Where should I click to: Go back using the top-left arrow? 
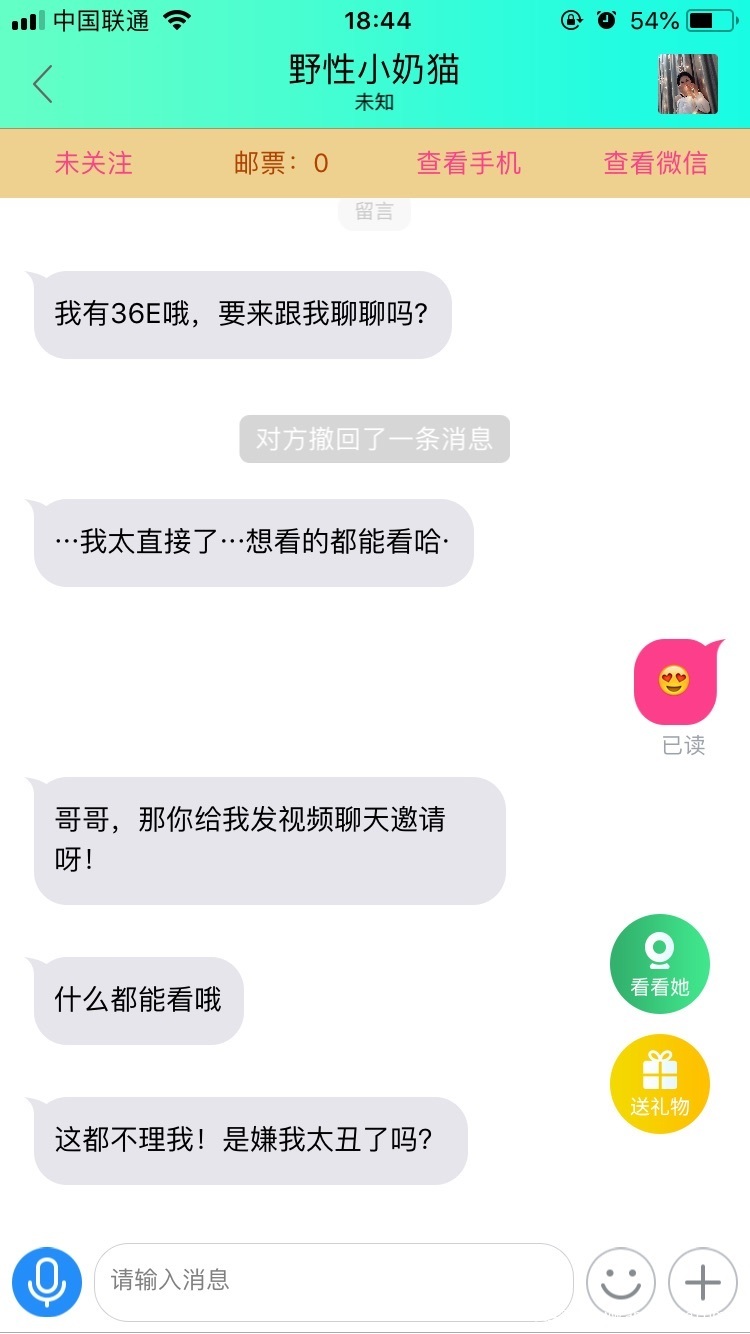point(42,84)
